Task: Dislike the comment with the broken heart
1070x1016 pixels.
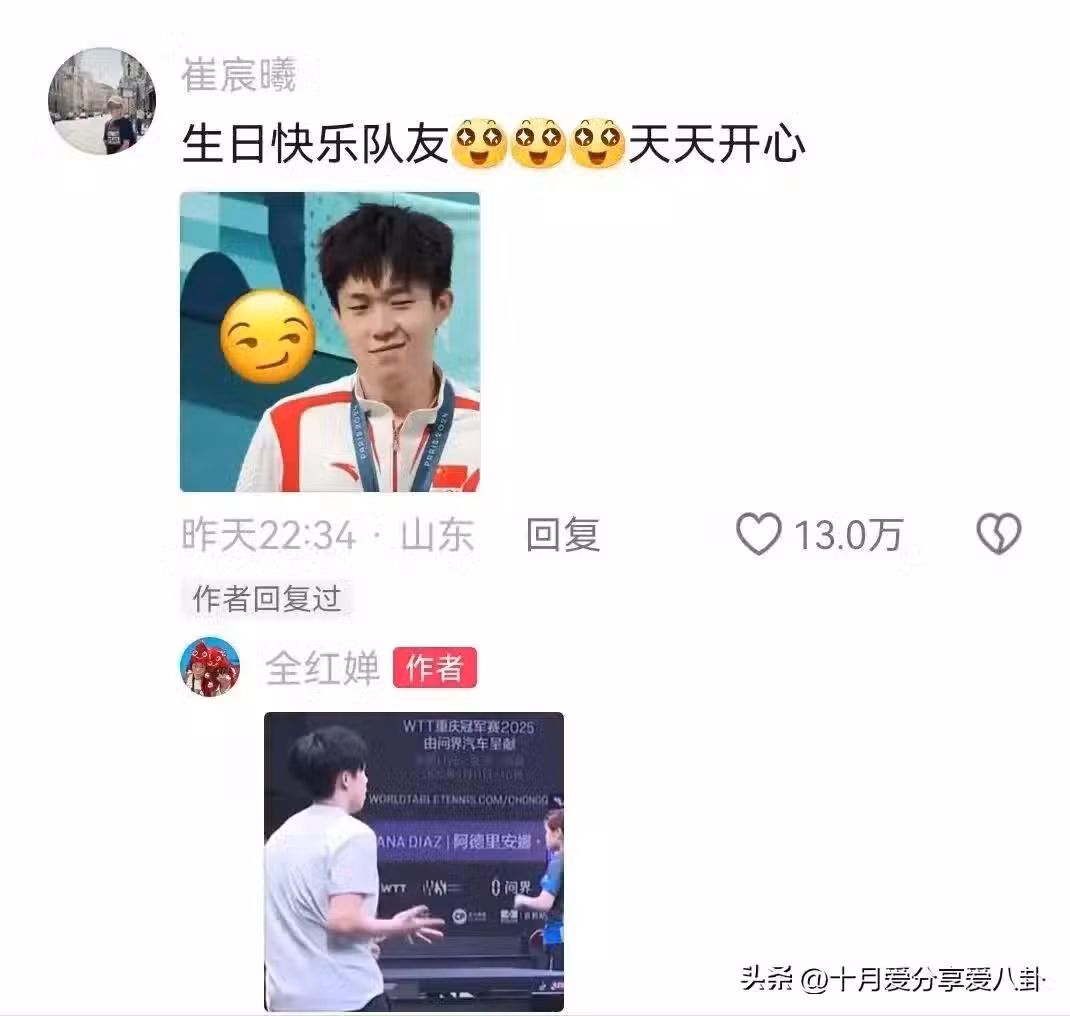Action: click(998, 535)
